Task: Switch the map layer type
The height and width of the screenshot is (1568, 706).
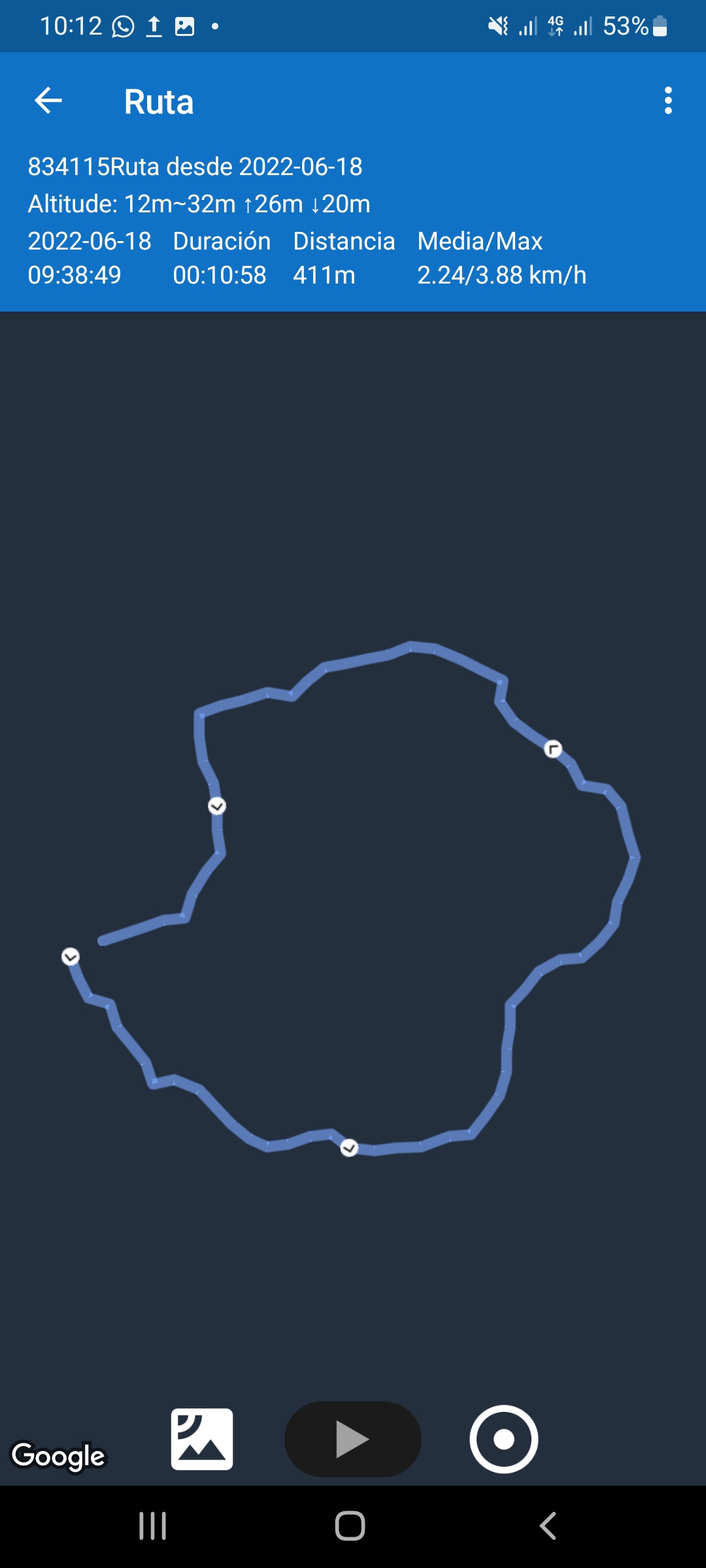Action: pyautogui.click(x=202, y=1439)
